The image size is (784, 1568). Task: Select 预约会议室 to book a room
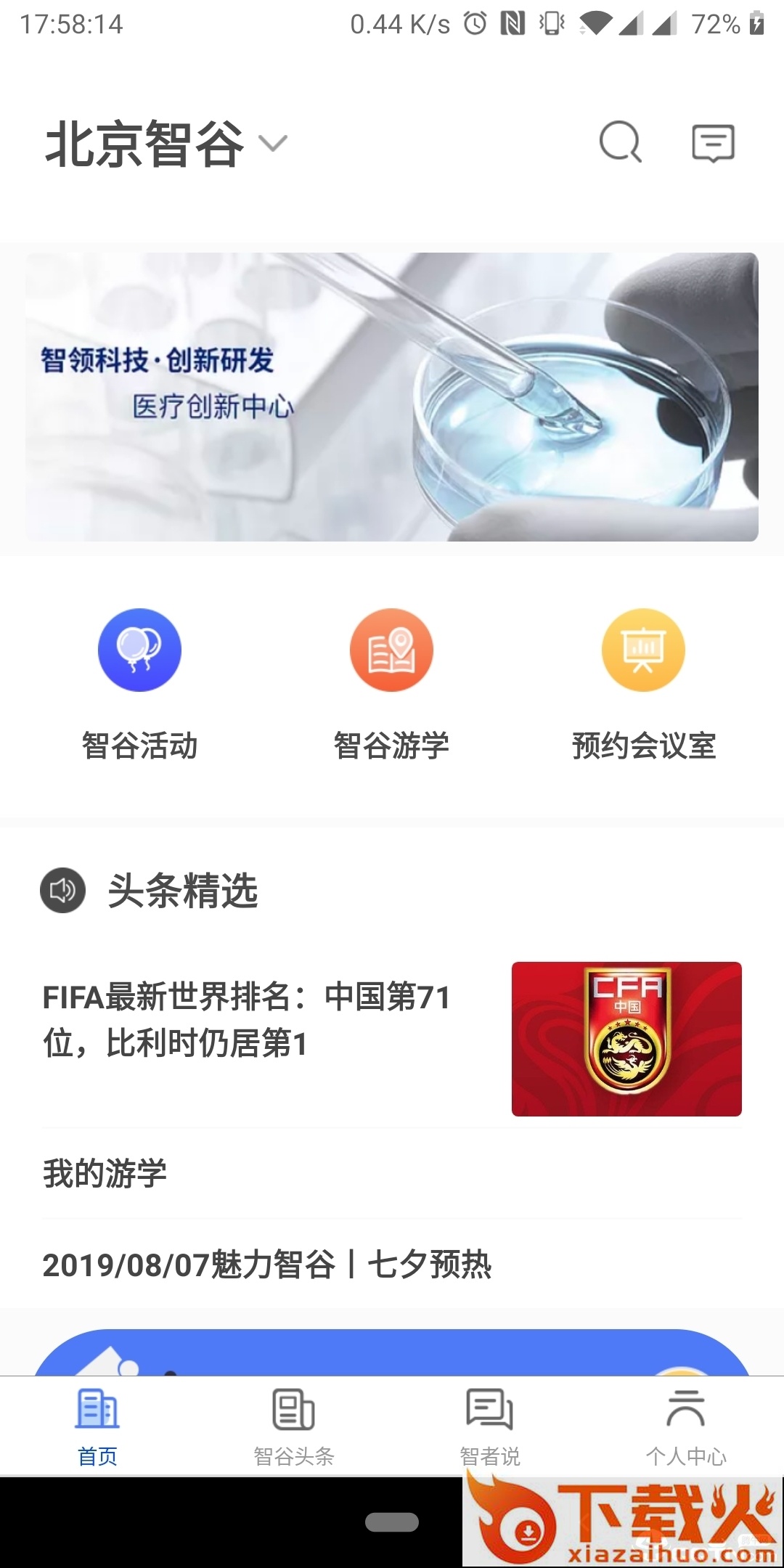click(643, 682)
